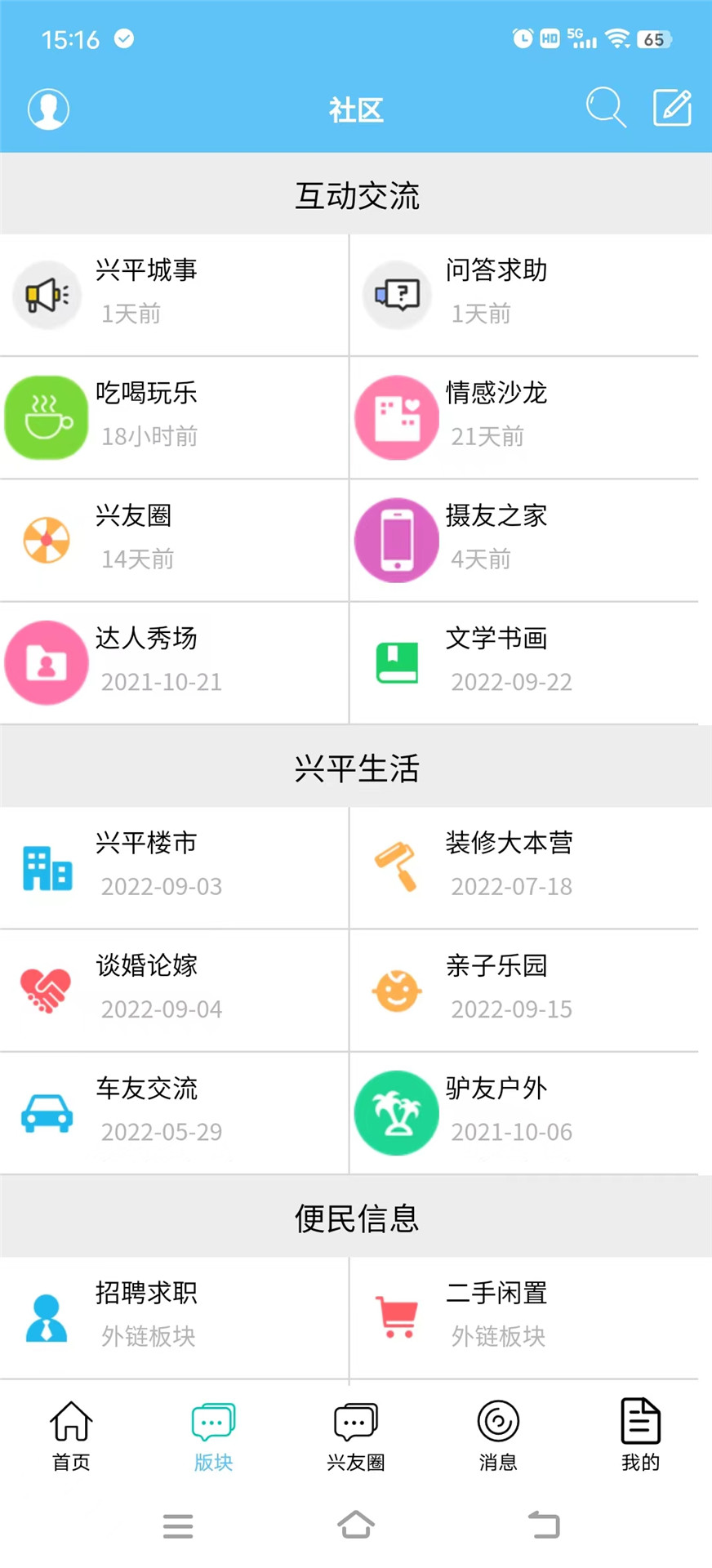The width and height of the screenshot is (712, 1568).
Task: Open the 摄友之家 board
Action: [524, 539]
